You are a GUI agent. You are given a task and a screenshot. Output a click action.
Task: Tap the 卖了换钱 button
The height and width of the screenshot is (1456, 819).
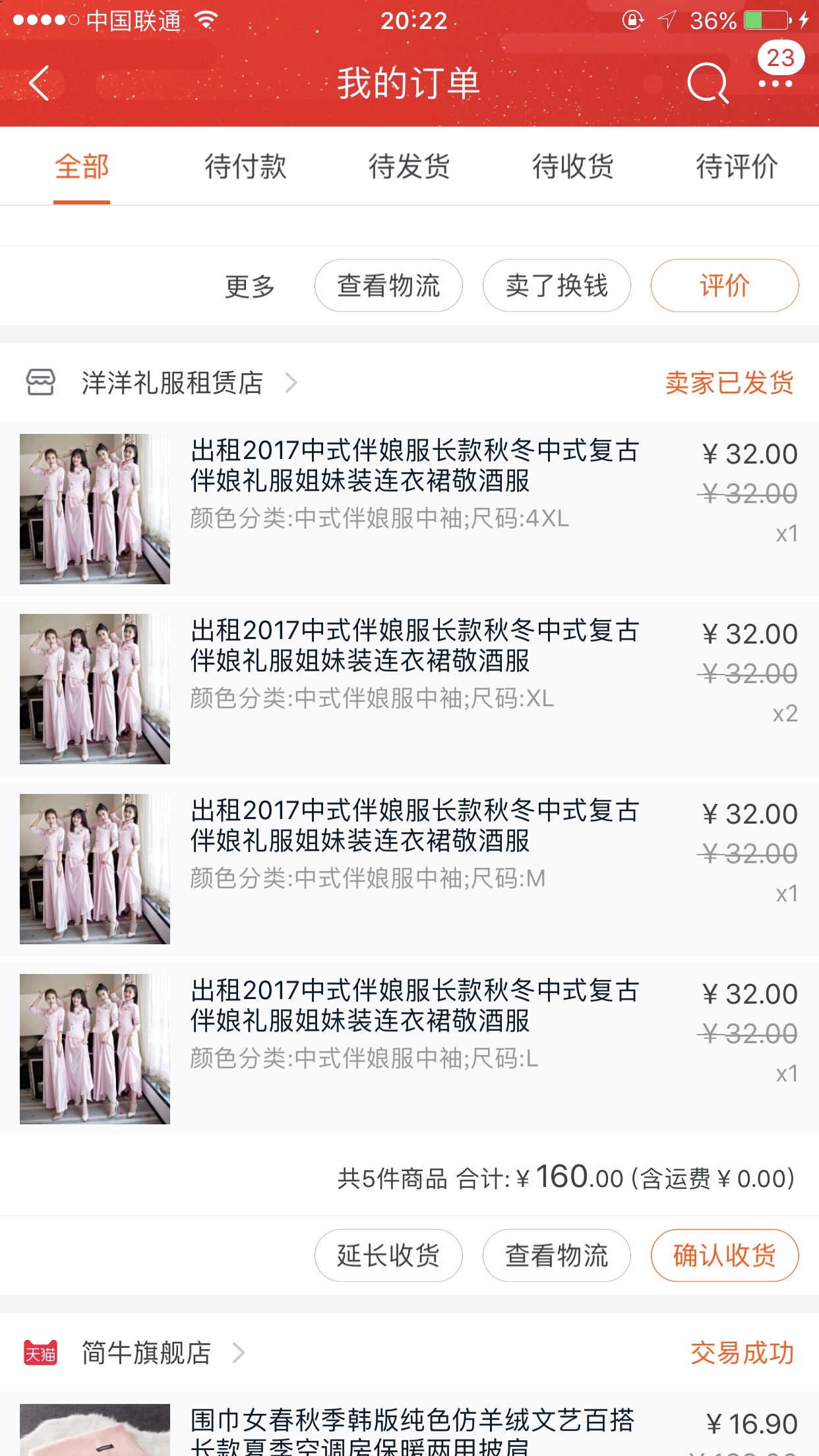[557, 286]
